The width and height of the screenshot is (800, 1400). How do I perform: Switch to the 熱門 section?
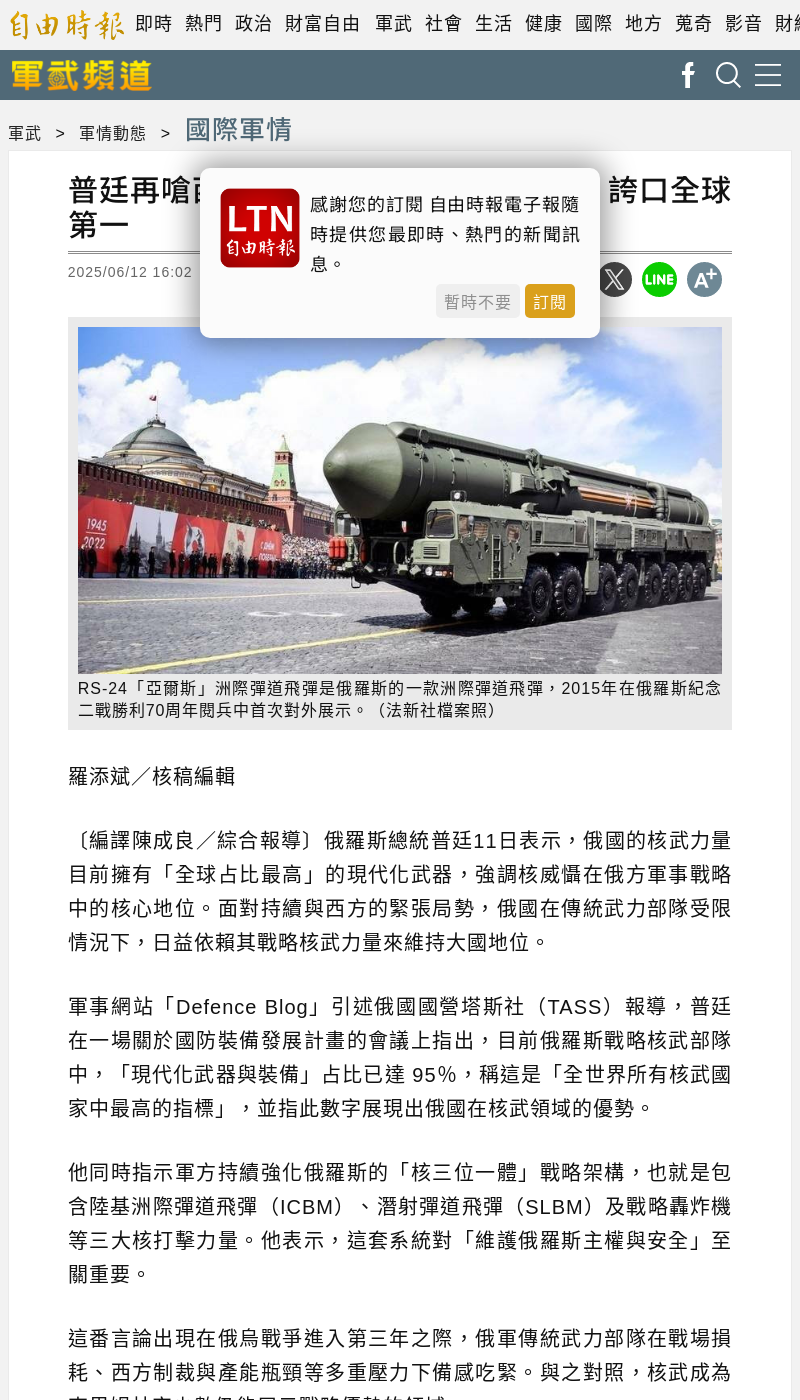click(x=204, y=24)
